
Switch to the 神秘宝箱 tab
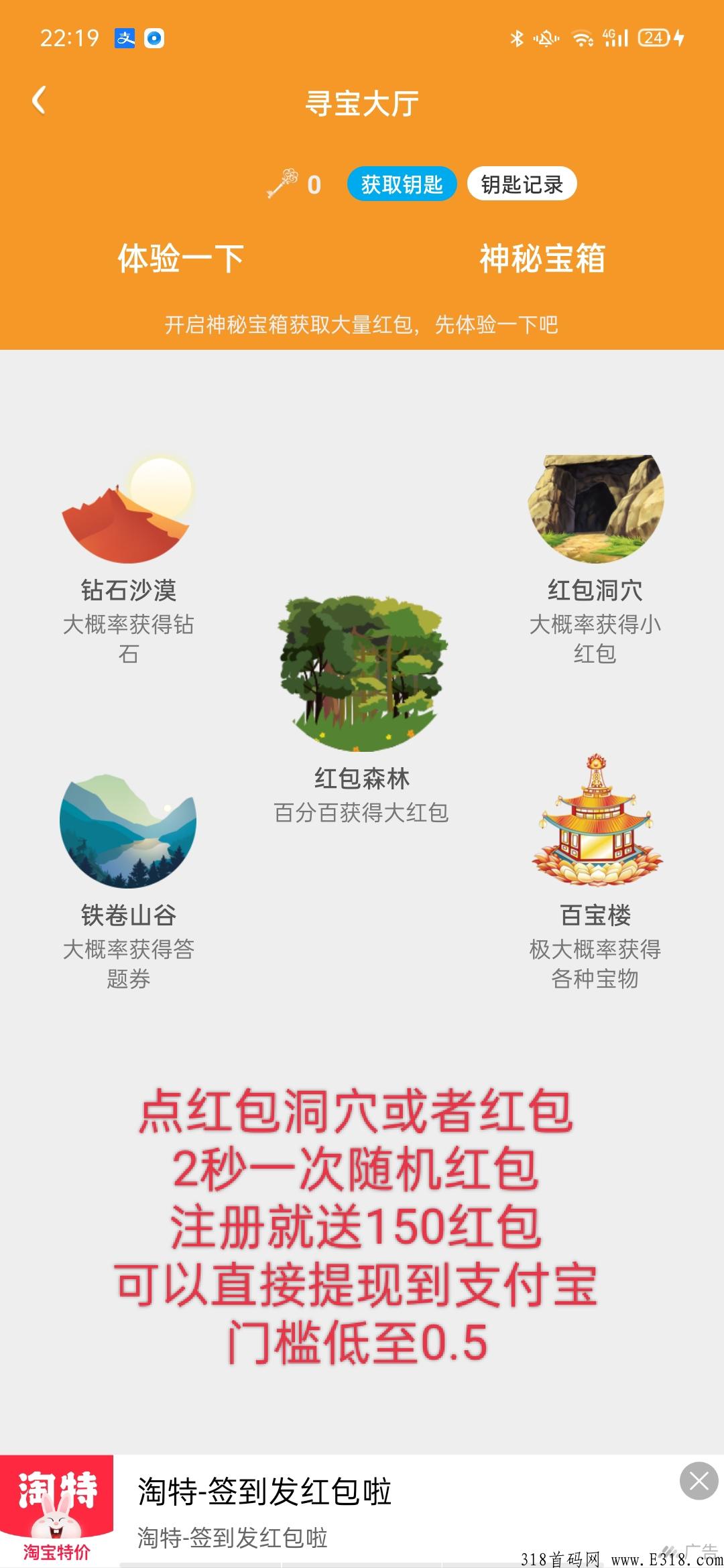click(542, 259)
